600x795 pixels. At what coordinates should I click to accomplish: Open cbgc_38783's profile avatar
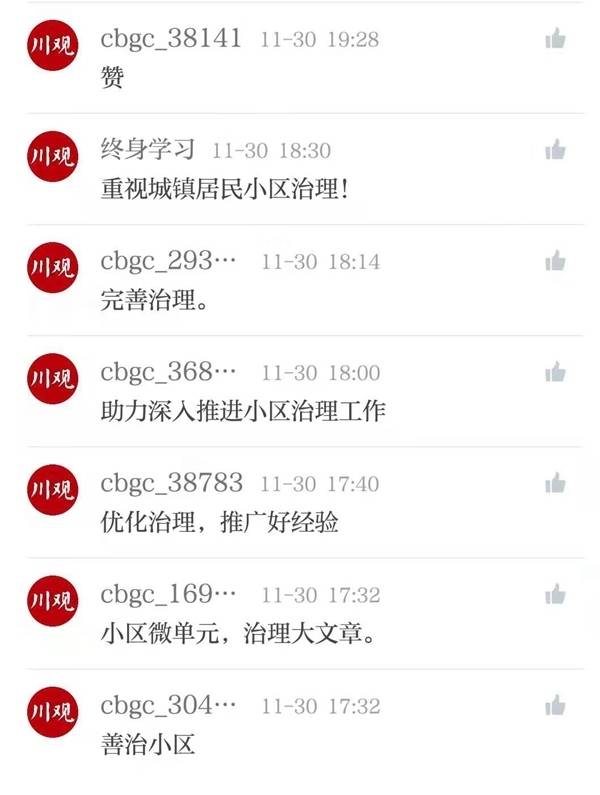pos(52,490)
